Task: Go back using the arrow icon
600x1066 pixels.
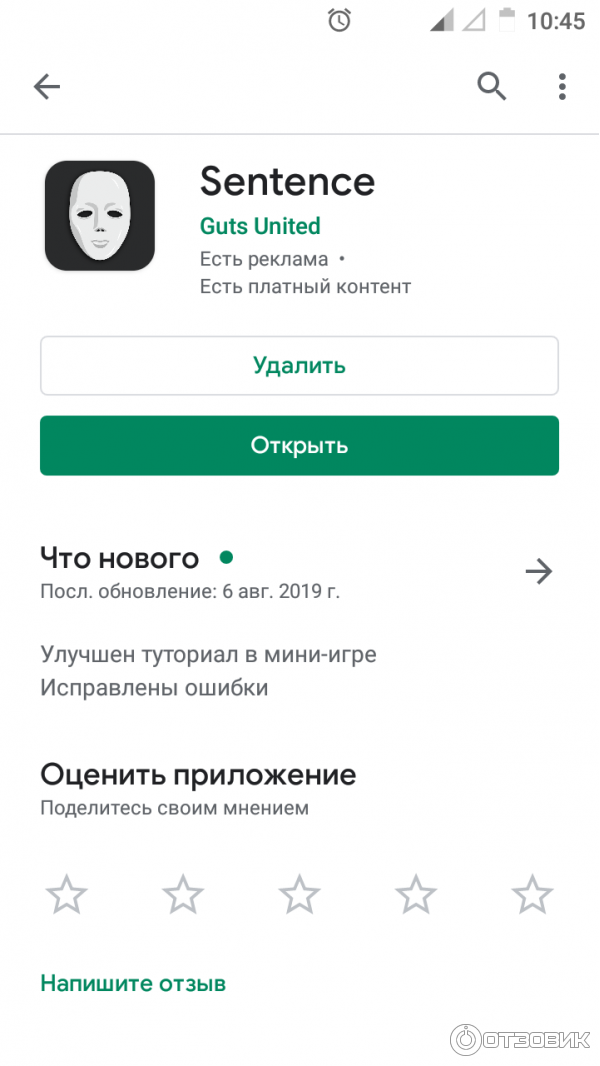Action: tap(47, 87)
